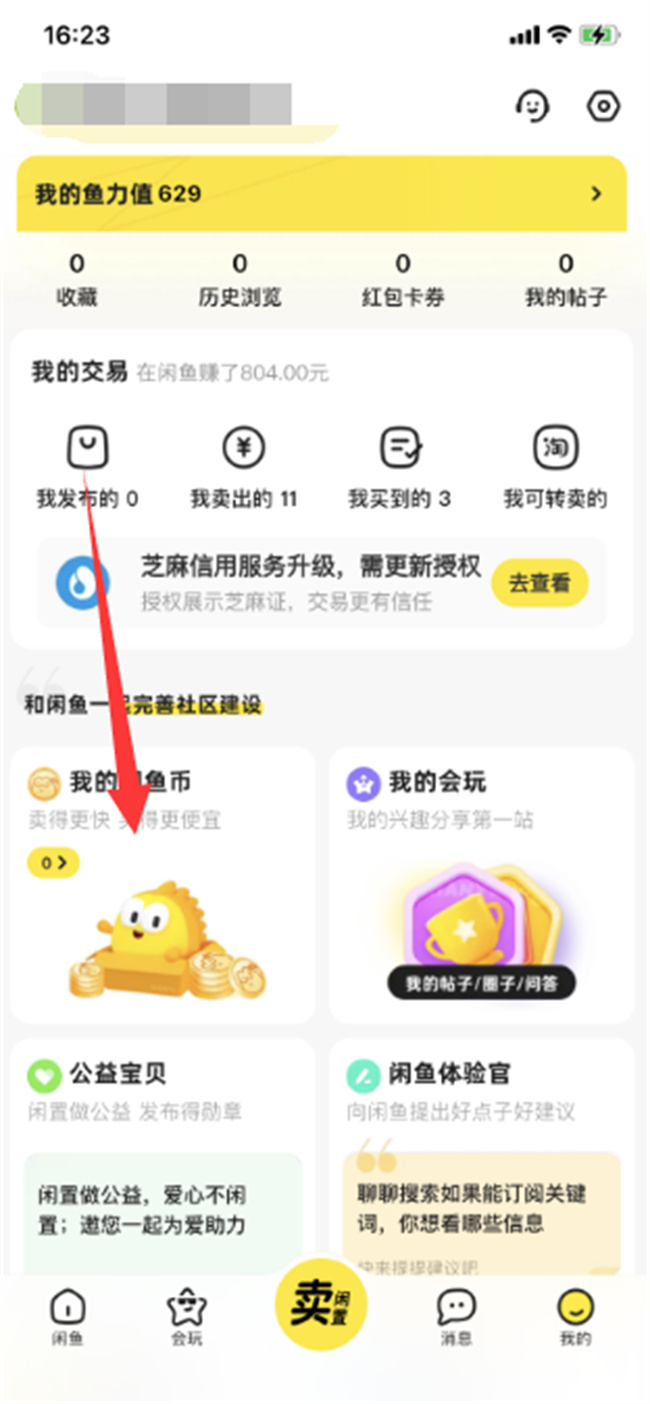
Task: Switch to the 消息 messages tab
Action: (x=457, y=1316)
